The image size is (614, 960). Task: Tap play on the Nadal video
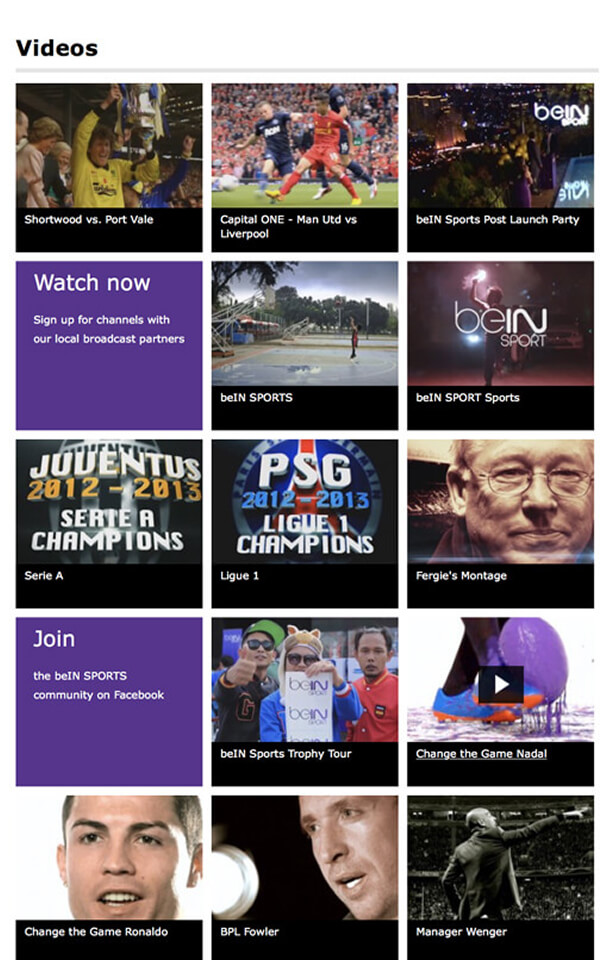pyautogui.click(x=500, y=685)
